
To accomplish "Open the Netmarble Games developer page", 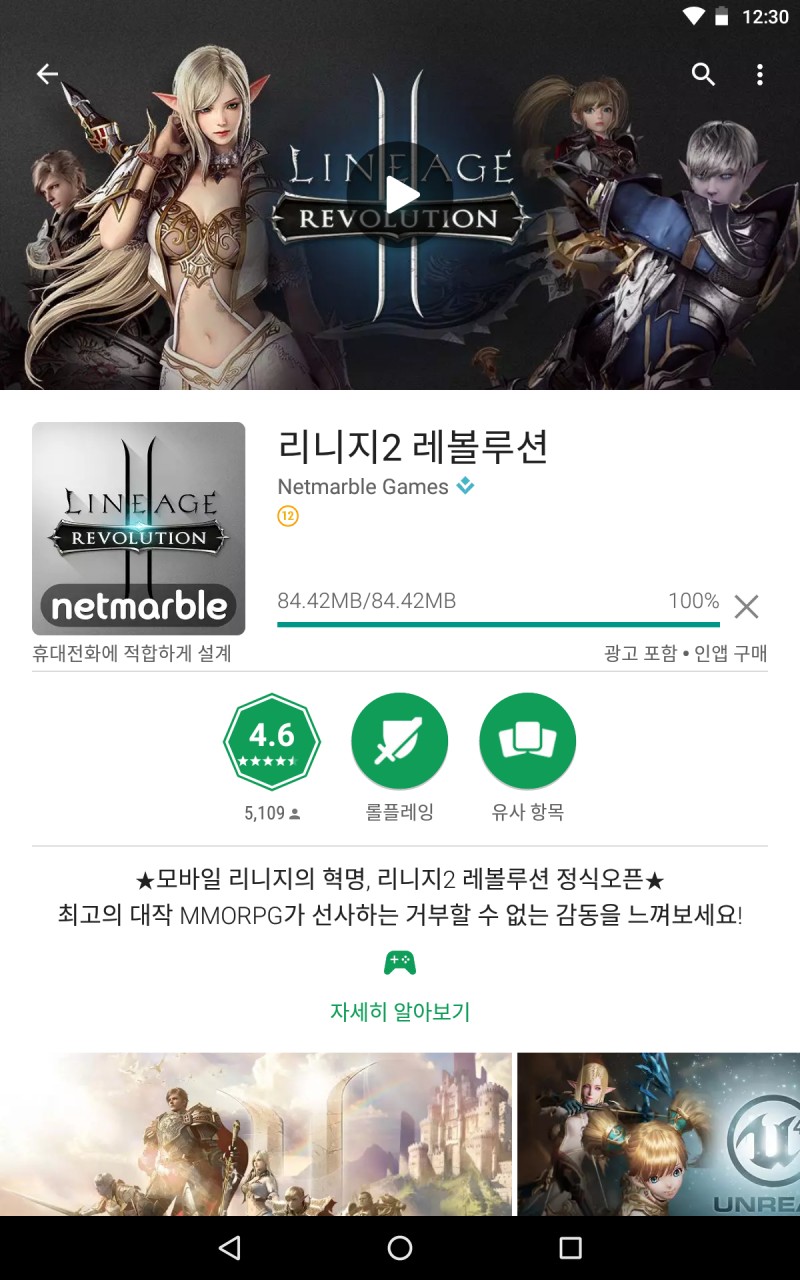I will 363,487.
